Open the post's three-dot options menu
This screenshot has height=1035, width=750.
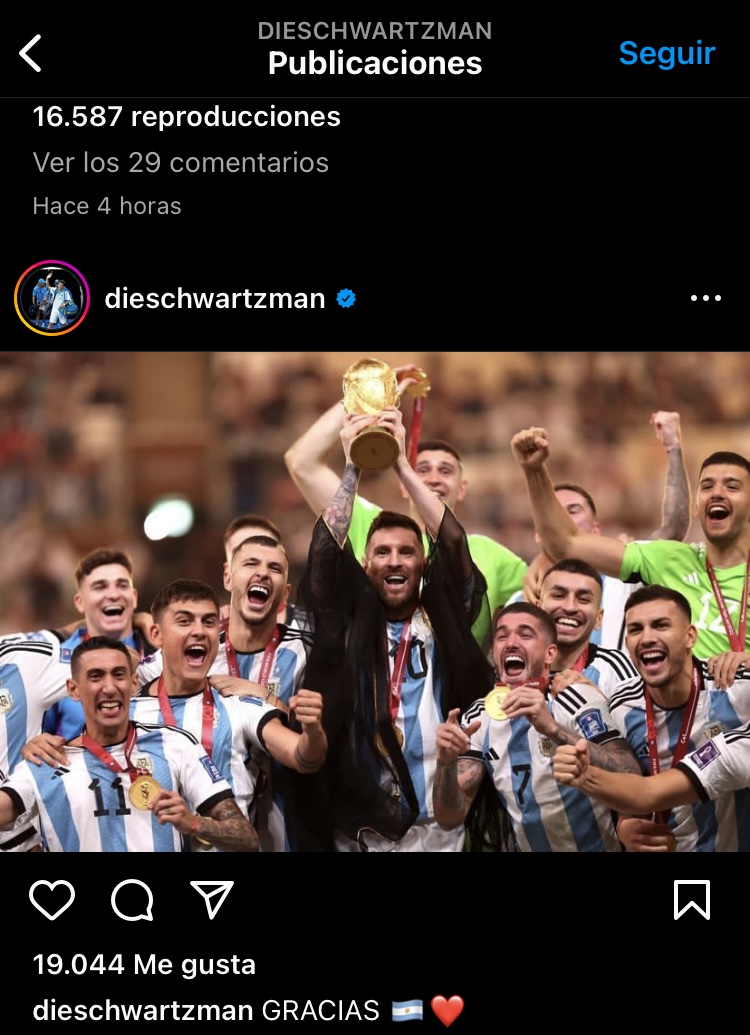tap(705, 298)
